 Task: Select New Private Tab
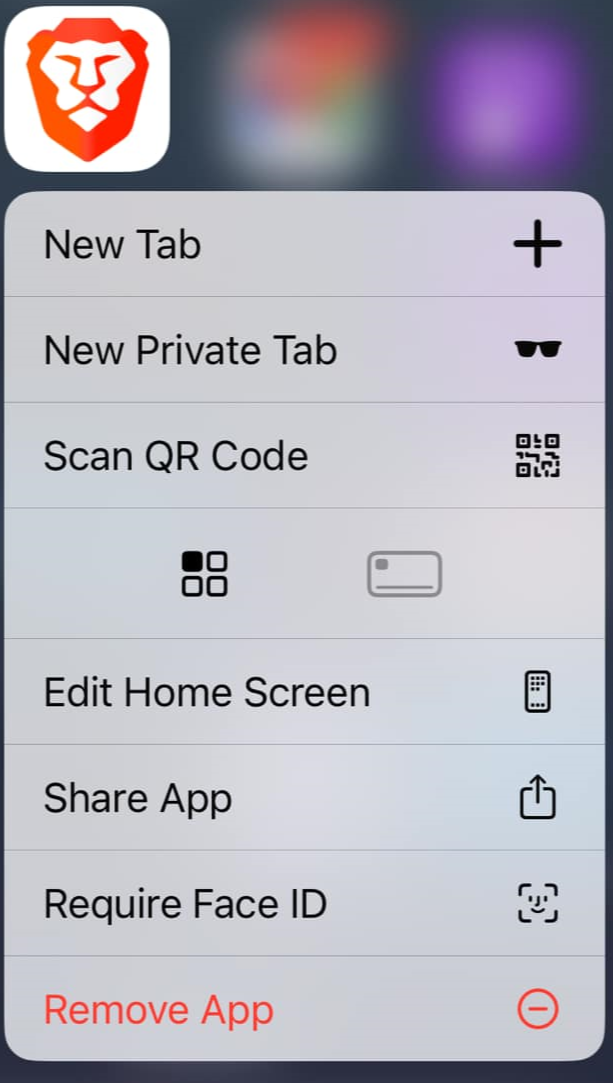pyautogui.click(x=304, y=349)
